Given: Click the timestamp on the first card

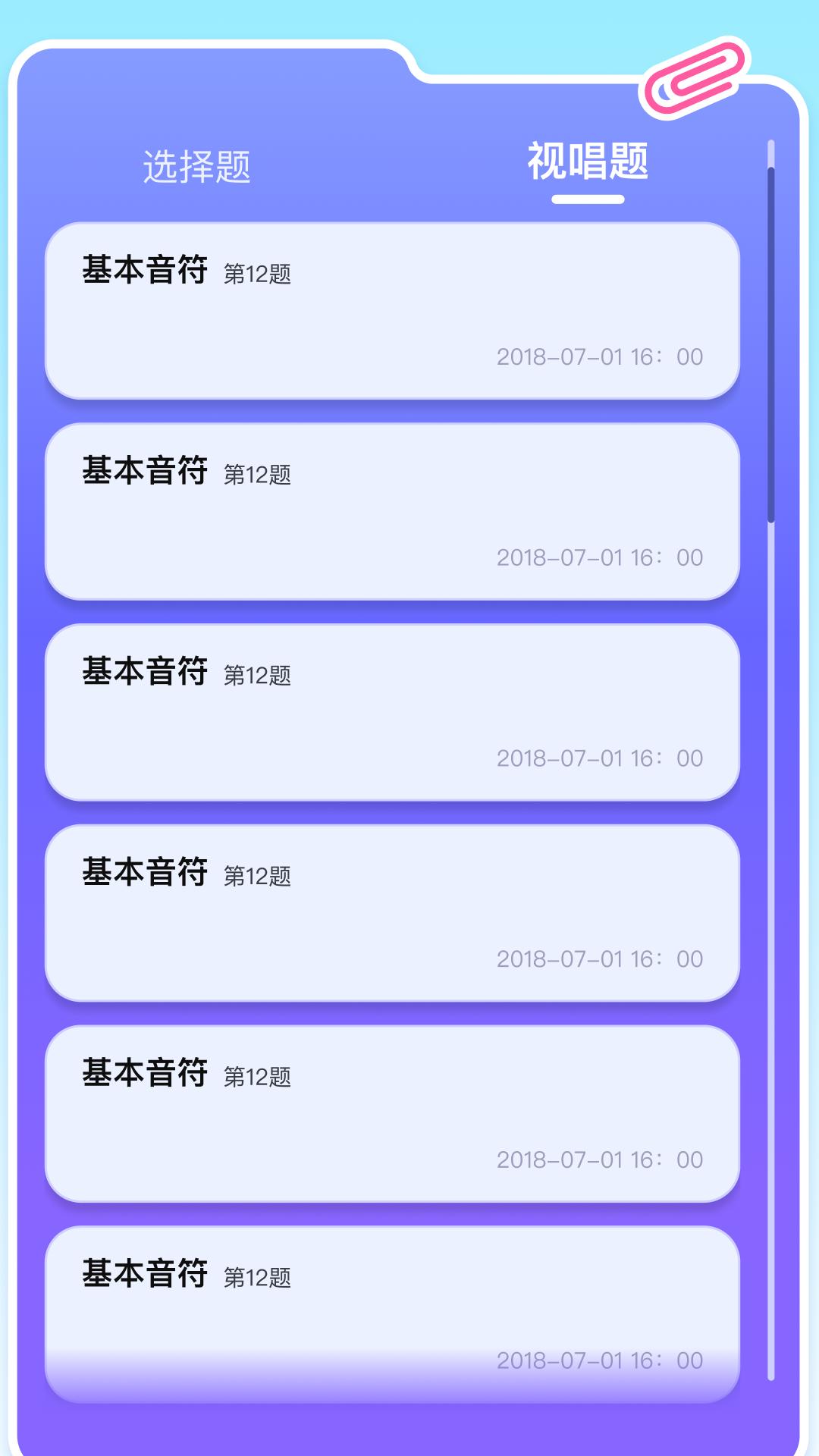Looking at the screenshot, I should [x=600, y=356].
